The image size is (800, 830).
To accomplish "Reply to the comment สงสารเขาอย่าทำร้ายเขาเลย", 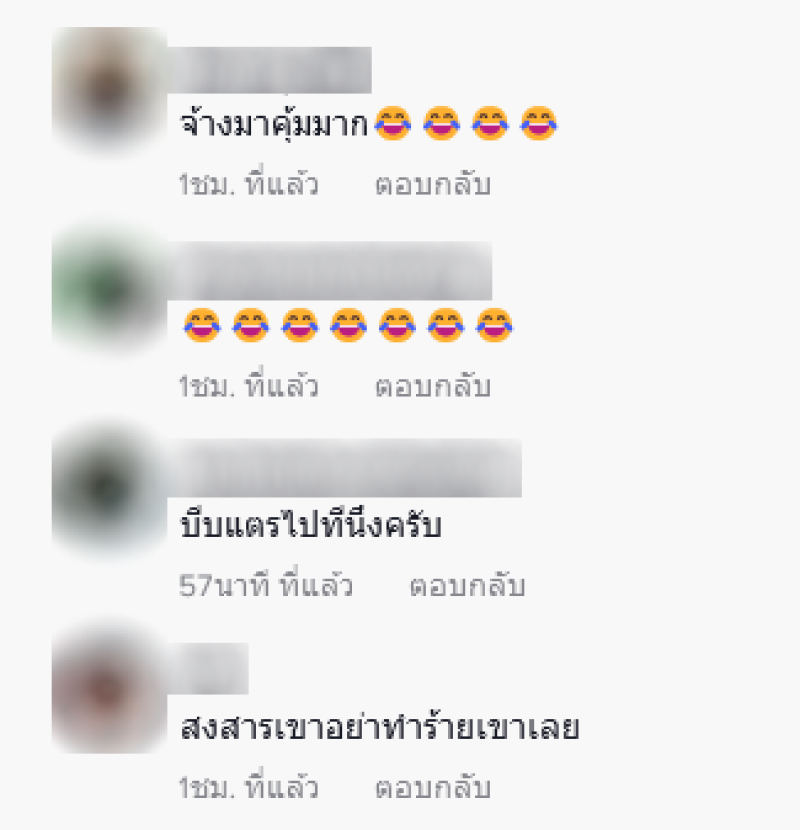I will click(x=432, y=788).
